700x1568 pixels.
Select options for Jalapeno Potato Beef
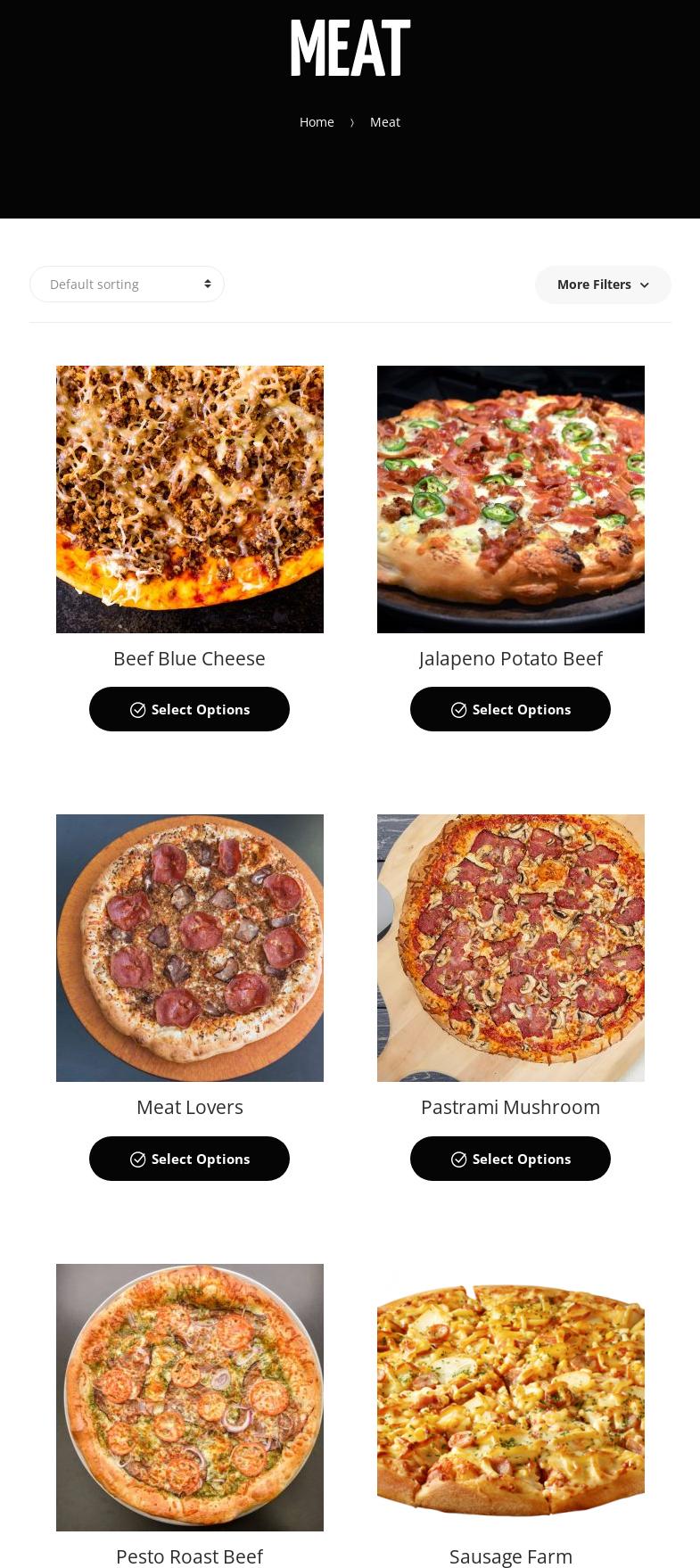point(510,709)
